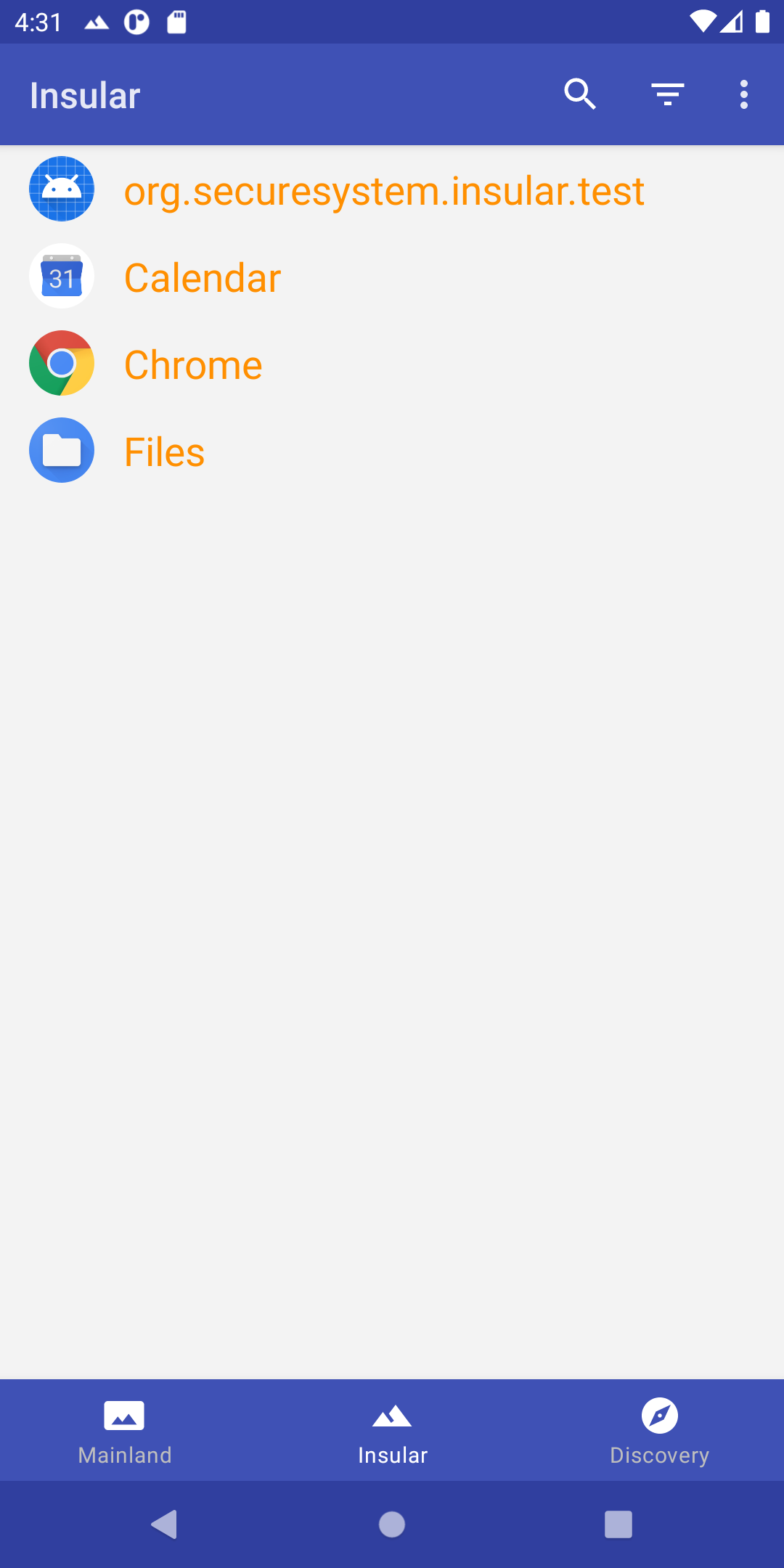Screen dimensions: 784x1568
Task: Select Files in the app list
Action: point(164,452)
